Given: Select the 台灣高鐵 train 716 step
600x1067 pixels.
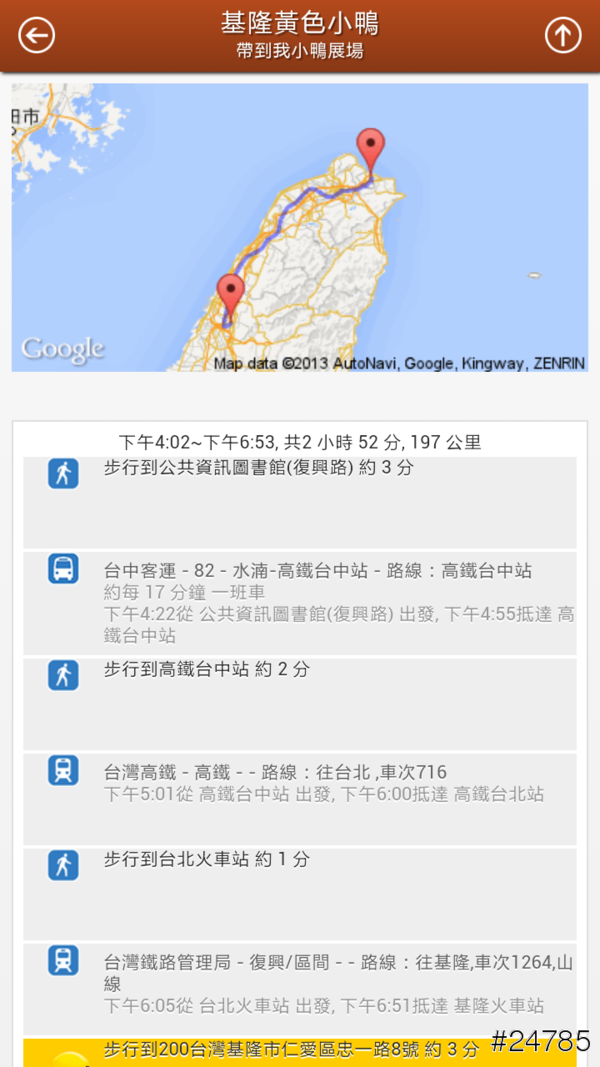Looking at the screenshot, I should click(x=300, y=798).
